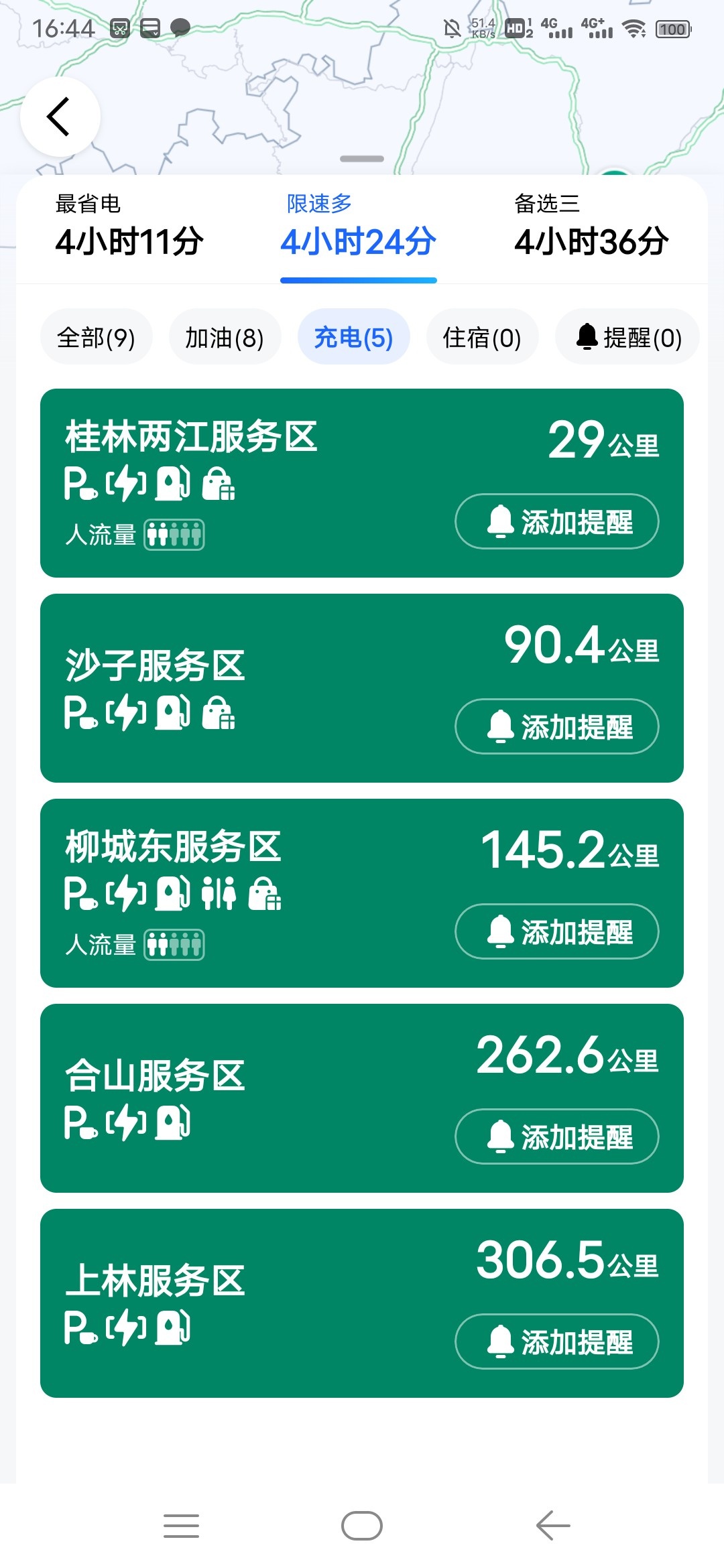The image size is (724, 1568).
Task: Filter by 加油(8) stations
Action: coord(225,337)
